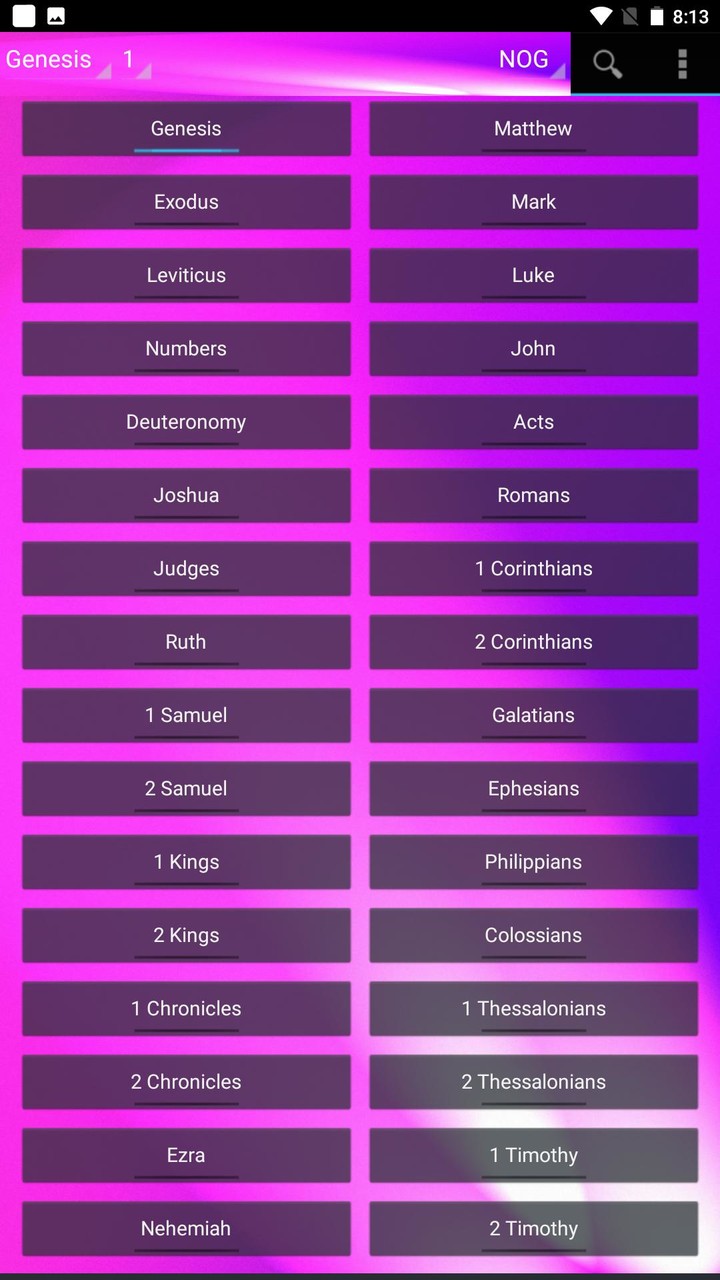Choose 2 Samuel
The height and width of the screenshot is (1280, 720).
186,789
